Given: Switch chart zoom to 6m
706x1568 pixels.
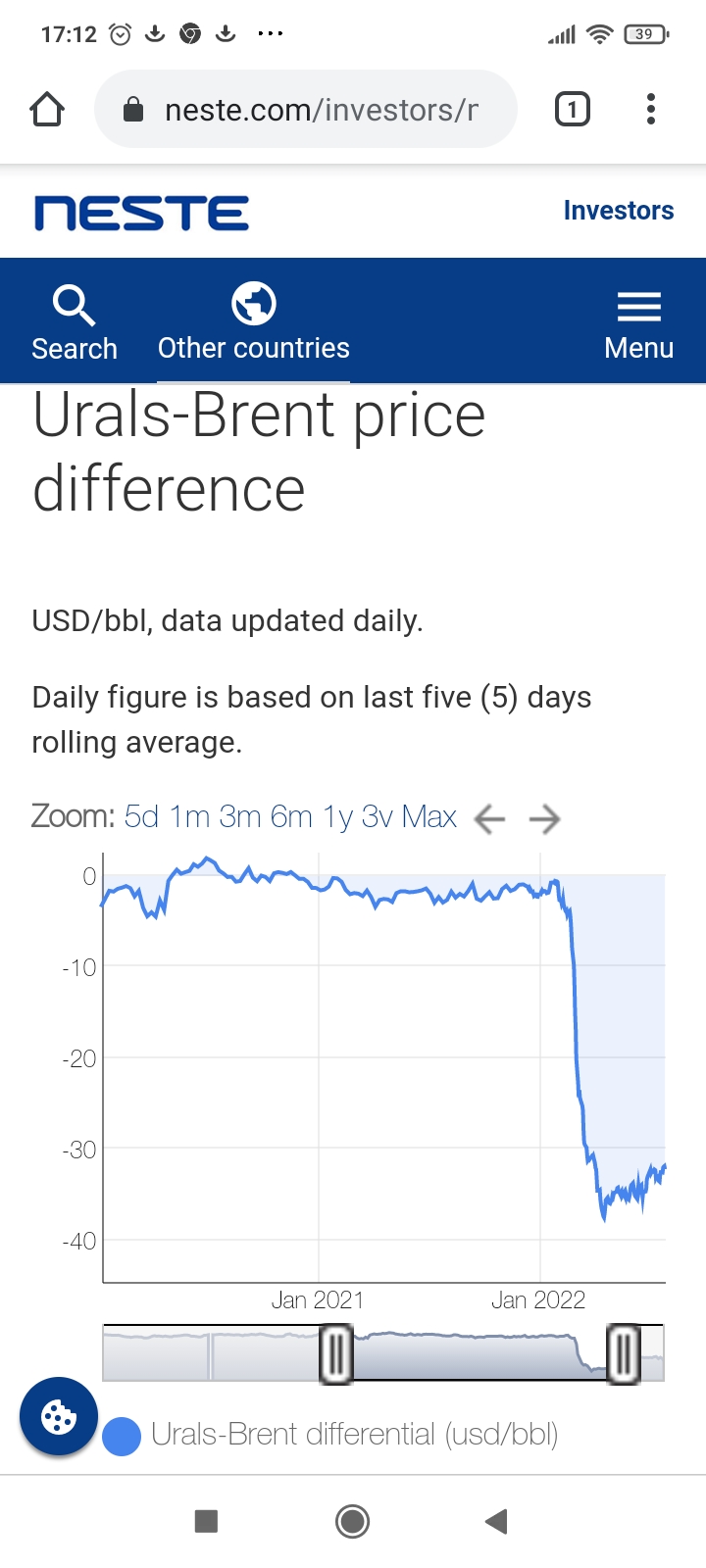Looking at the screenshot, I should [291, 817].
